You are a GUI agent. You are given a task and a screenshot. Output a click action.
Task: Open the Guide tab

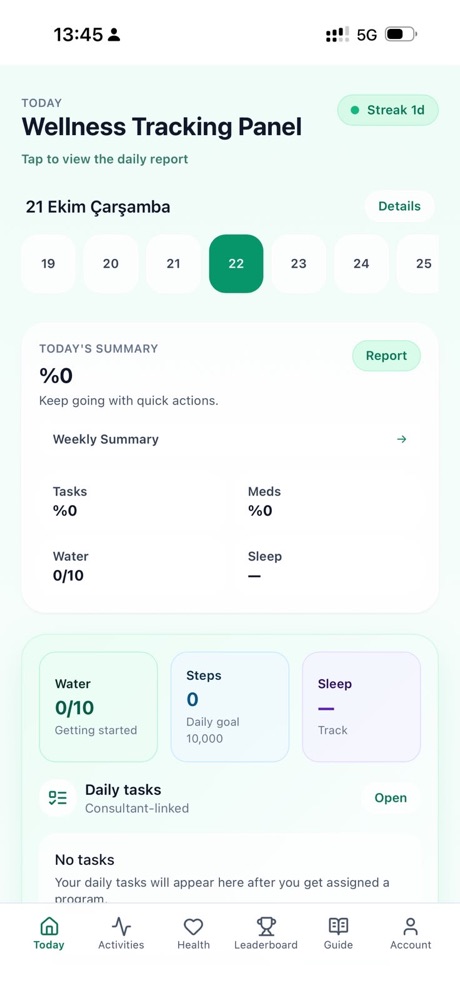(x=338, y=934)
